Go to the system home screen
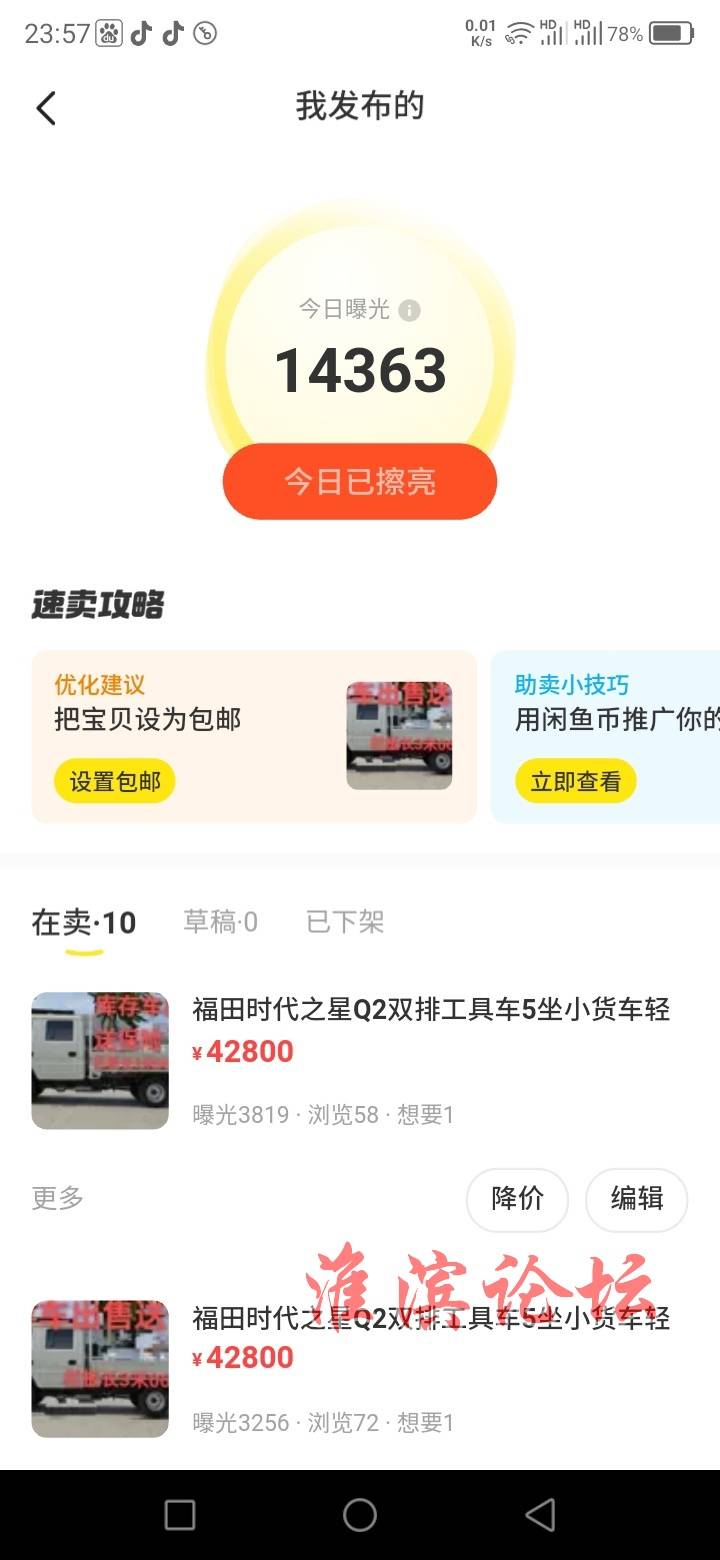Screen dimensions: 720x1560 (360, 1515)
